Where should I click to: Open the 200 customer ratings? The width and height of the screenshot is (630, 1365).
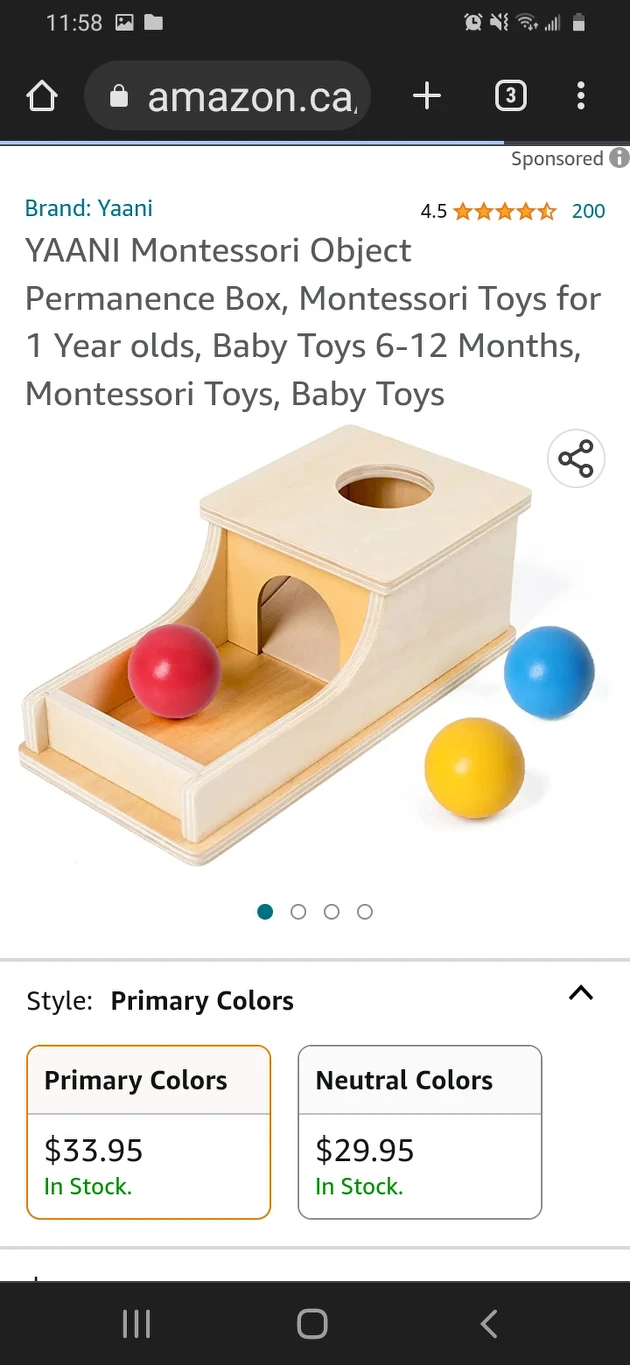588,211
